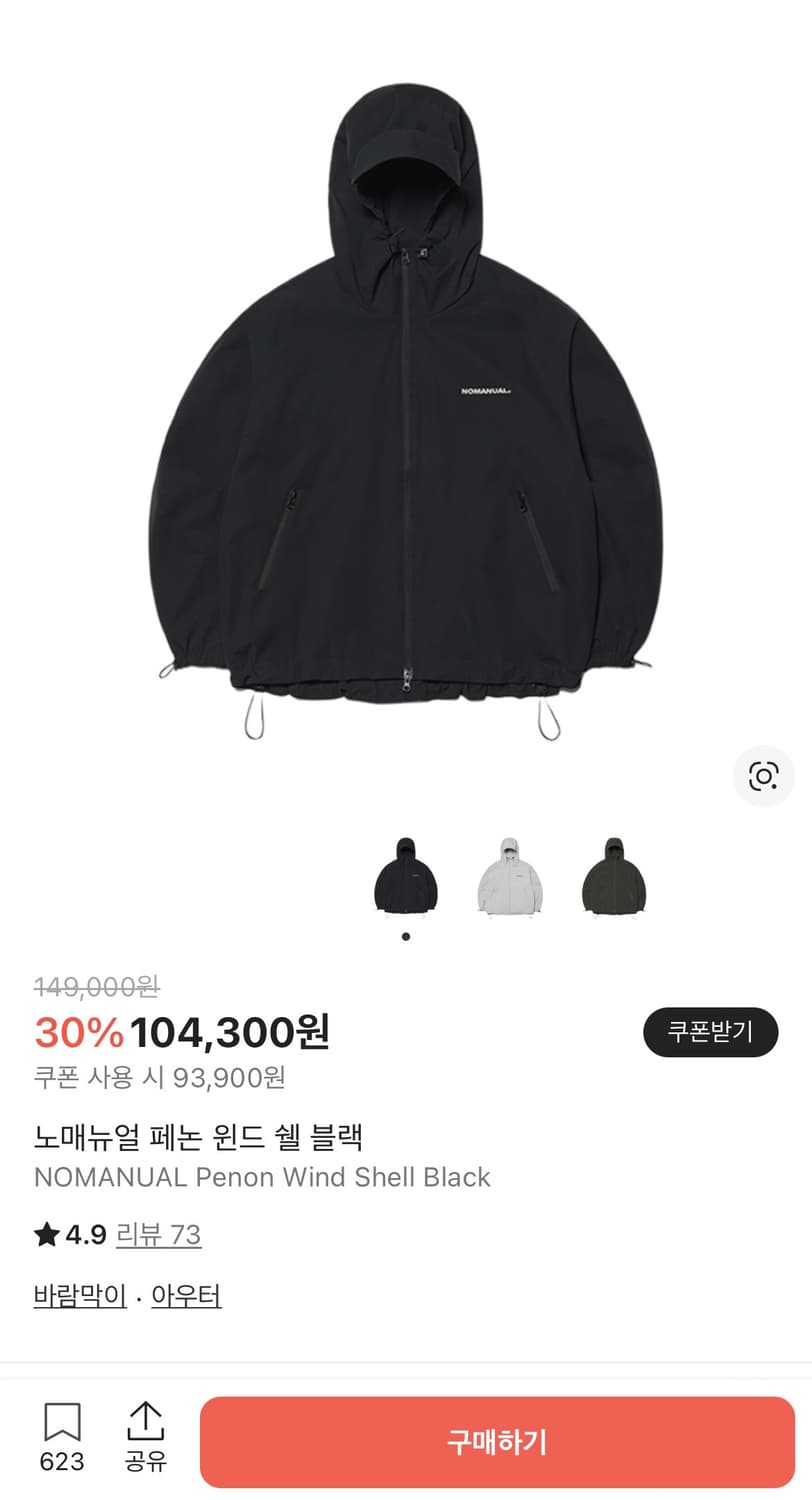Select the black colorway thumbnail
Viewport: 812px width, 1500px height.
(x=406, y=875)
